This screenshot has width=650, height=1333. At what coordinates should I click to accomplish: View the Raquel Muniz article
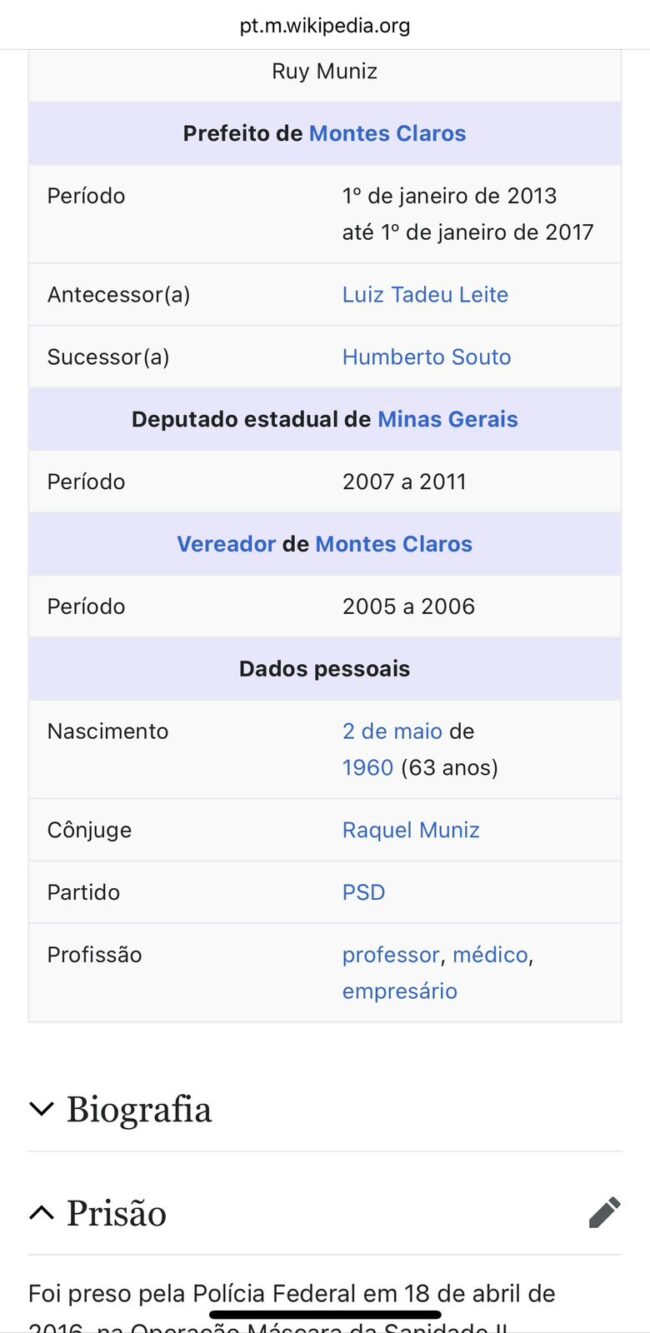click(411, 830)
